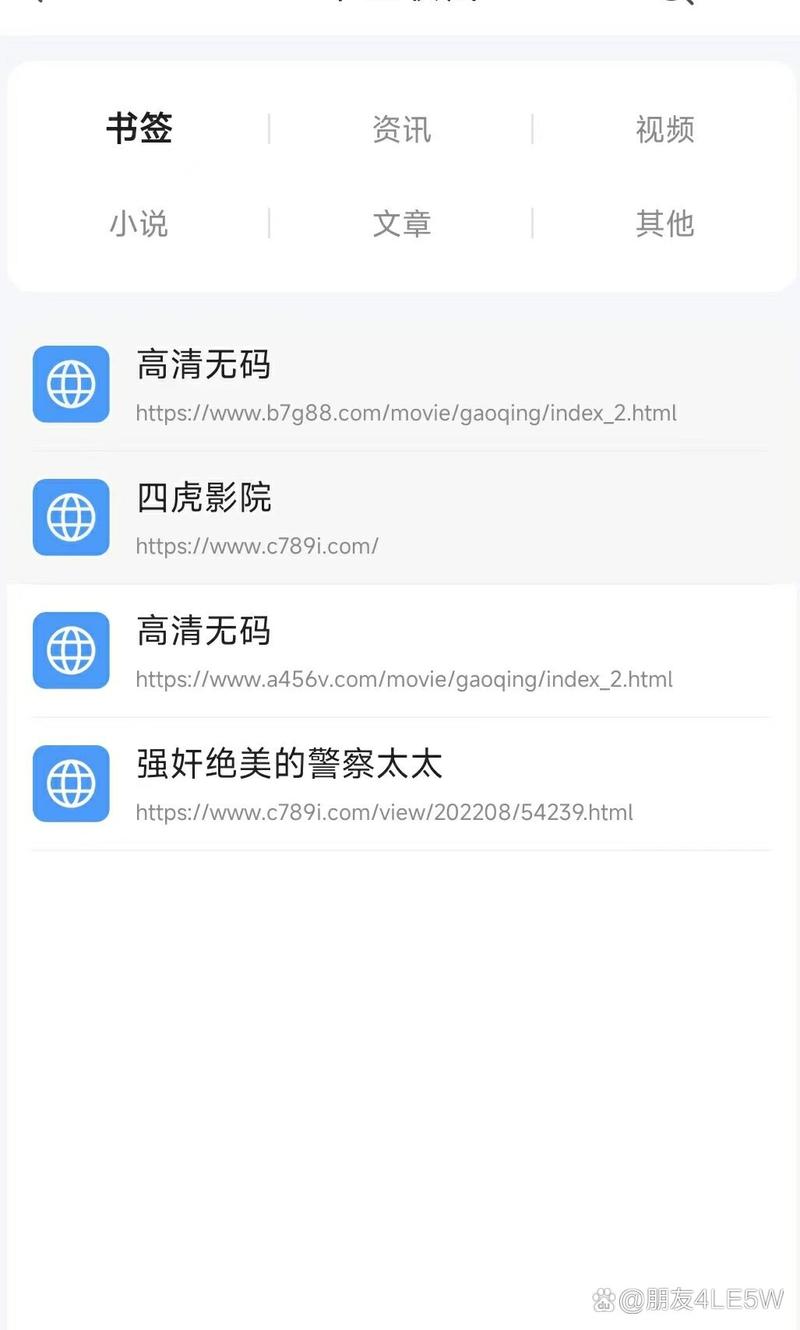Screen dimensions: 800x1330
Task: Select the 书签 category tab
Action: [x=140, y=128]
